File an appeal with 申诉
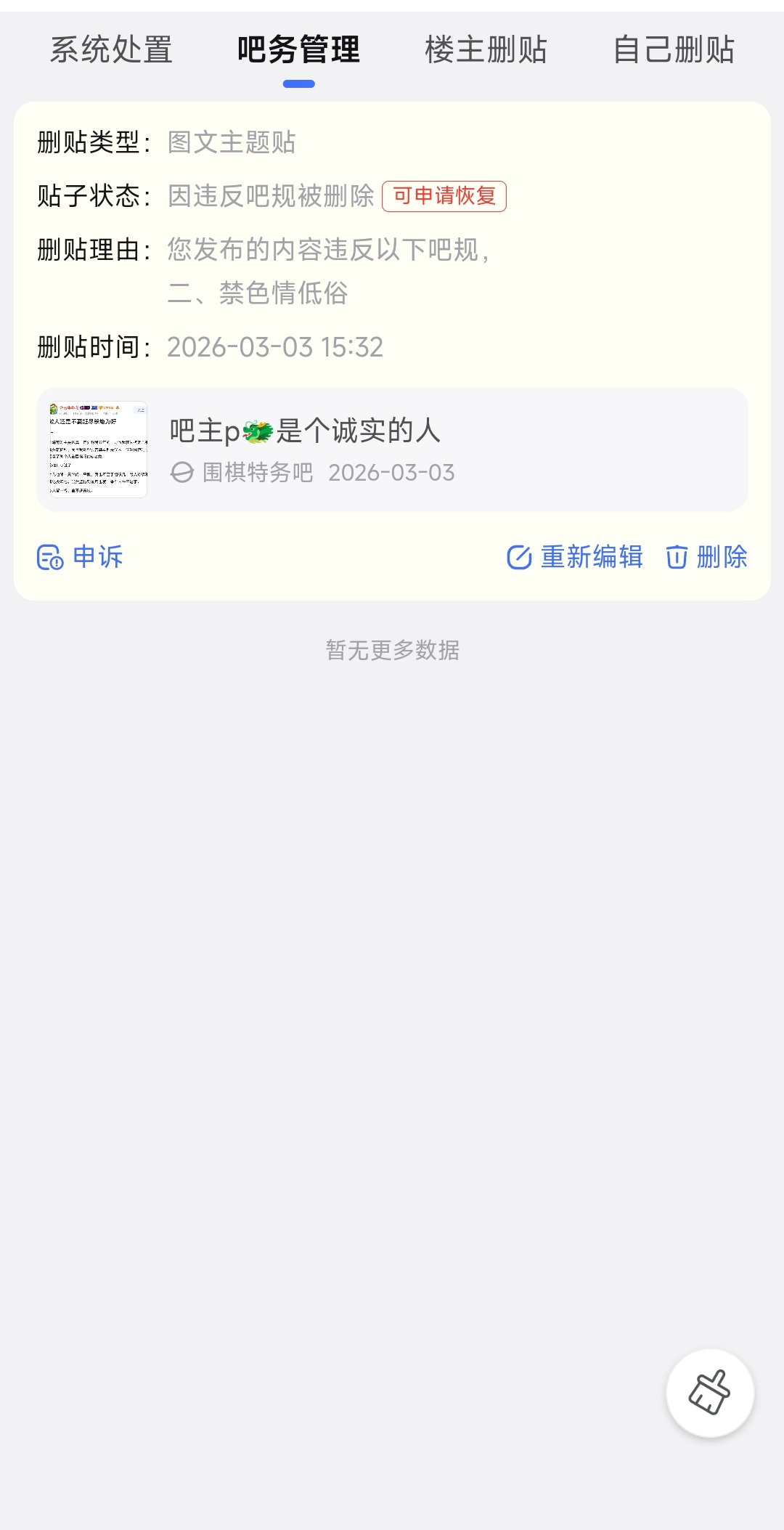Viewport: 784px width, 1530px height. tap(80, 557)
